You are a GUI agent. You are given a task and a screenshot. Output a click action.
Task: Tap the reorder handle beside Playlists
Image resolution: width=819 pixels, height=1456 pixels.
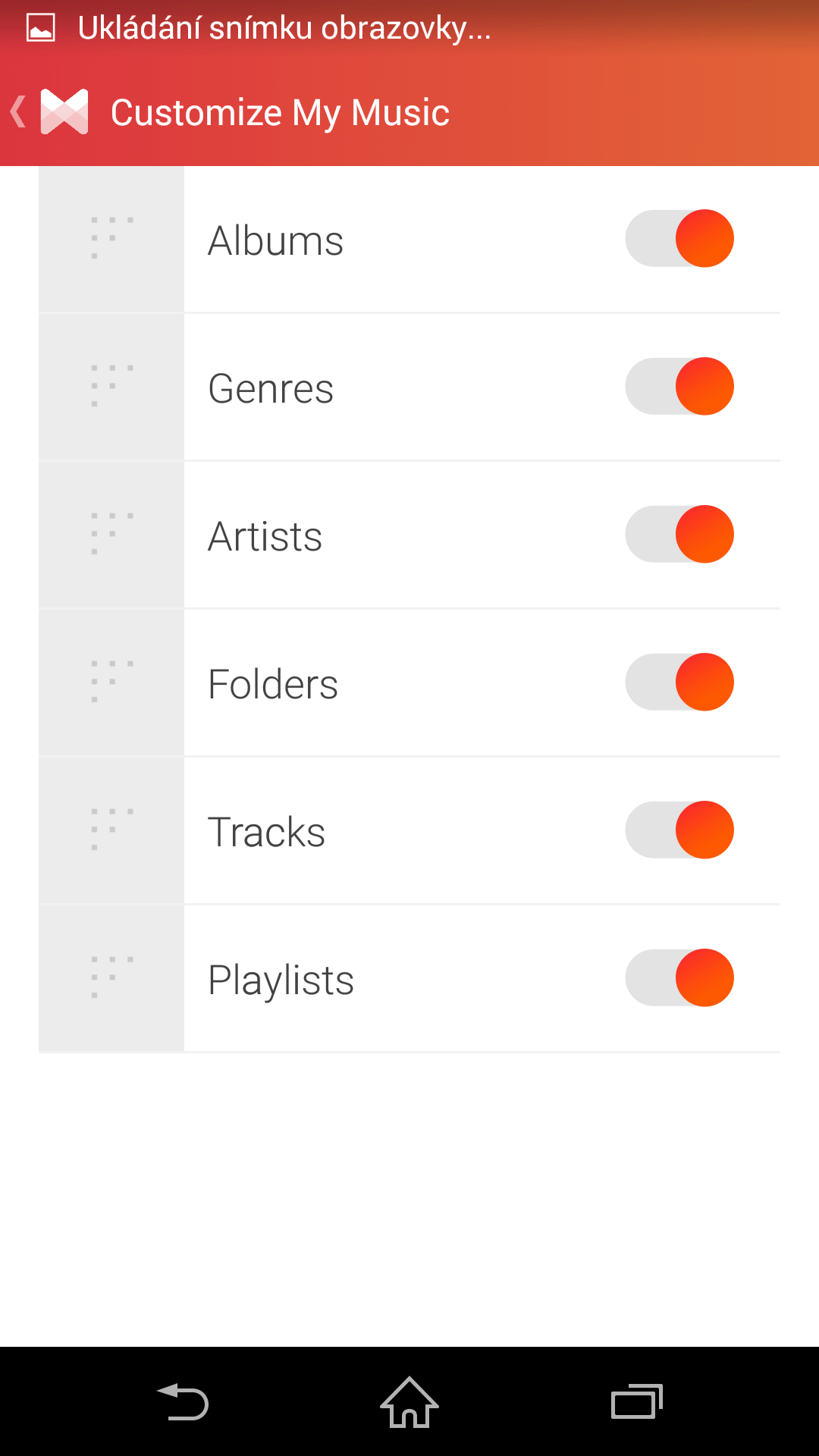click(x=111, y=978)
